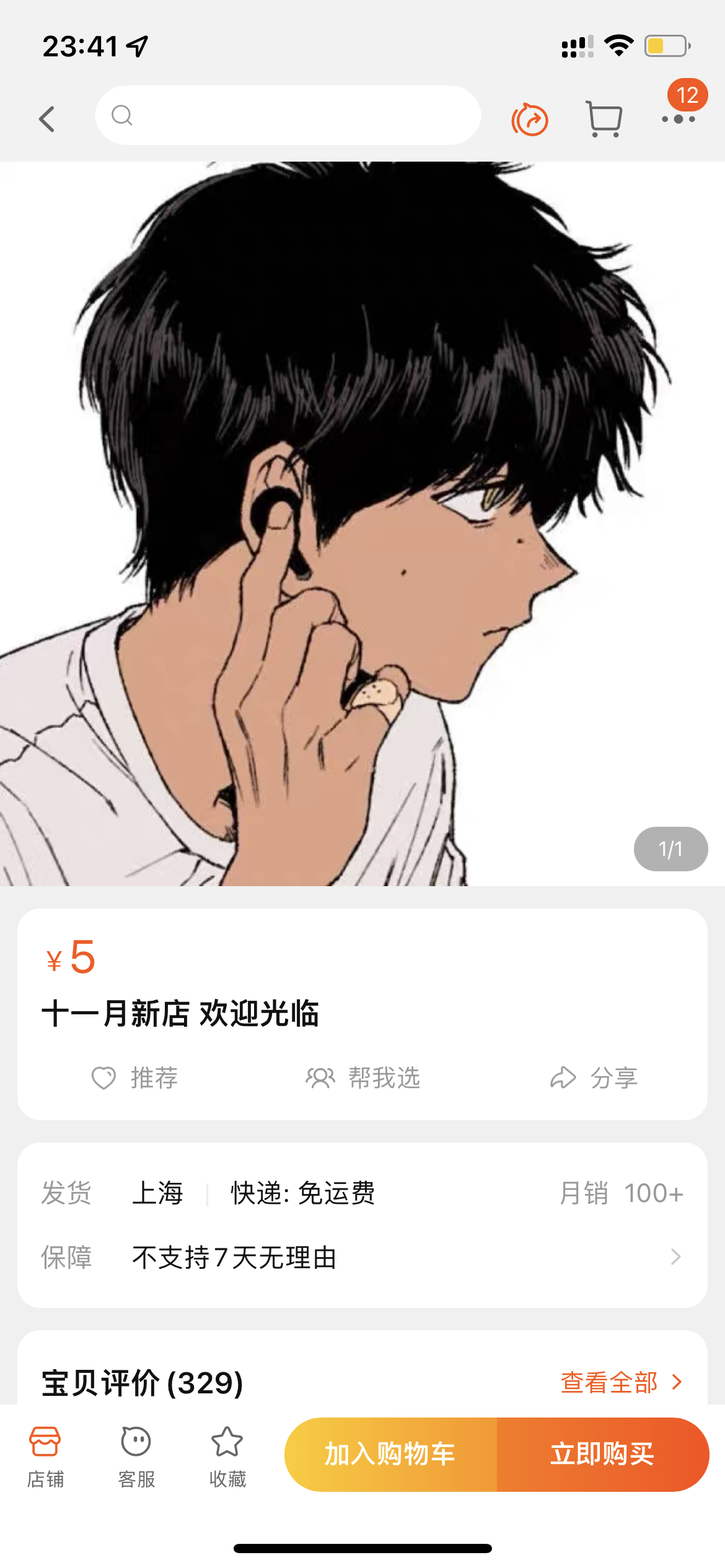Image resolution: width=725 pixels, height=1568 pixels.
Task: Visit the seller's 店铺 page
Action: [x=45, y=1457]
